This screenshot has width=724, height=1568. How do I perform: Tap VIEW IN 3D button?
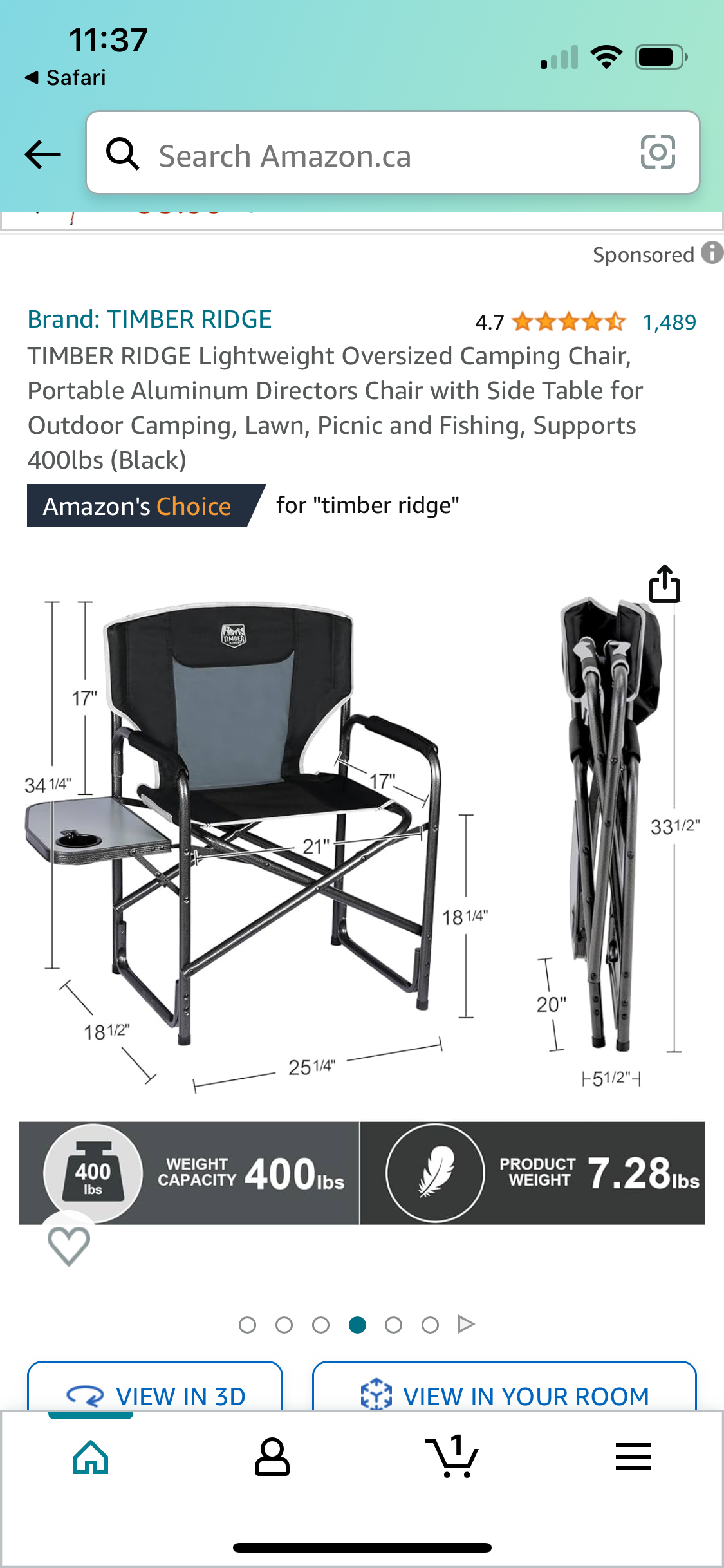click(155, 1389)
